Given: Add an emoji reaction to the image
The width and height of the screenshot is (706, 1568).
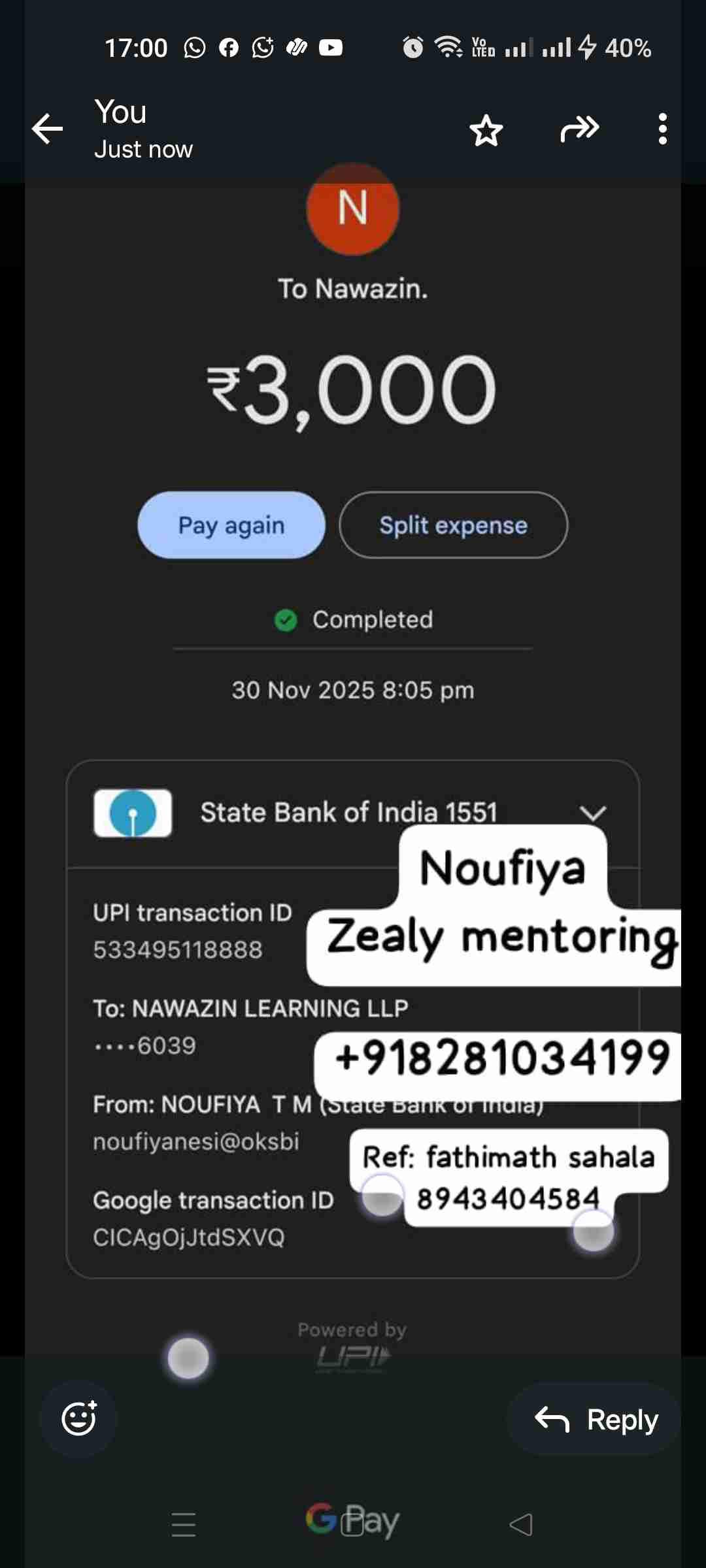Looking at the screenshot, I should 79,1419.
